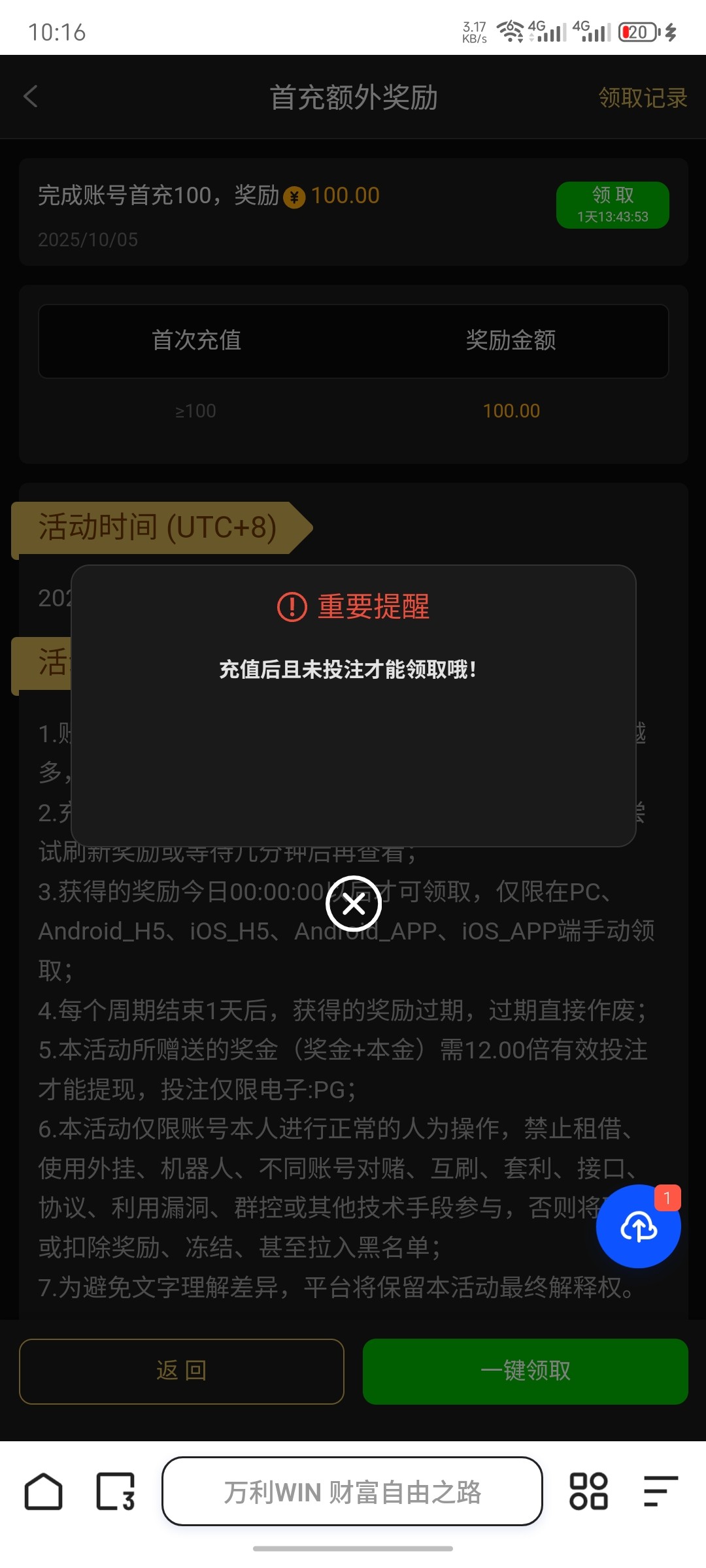Tap the 万利WIN address bar
The width and height of the screenshot is (706, 1568).
352,1491
